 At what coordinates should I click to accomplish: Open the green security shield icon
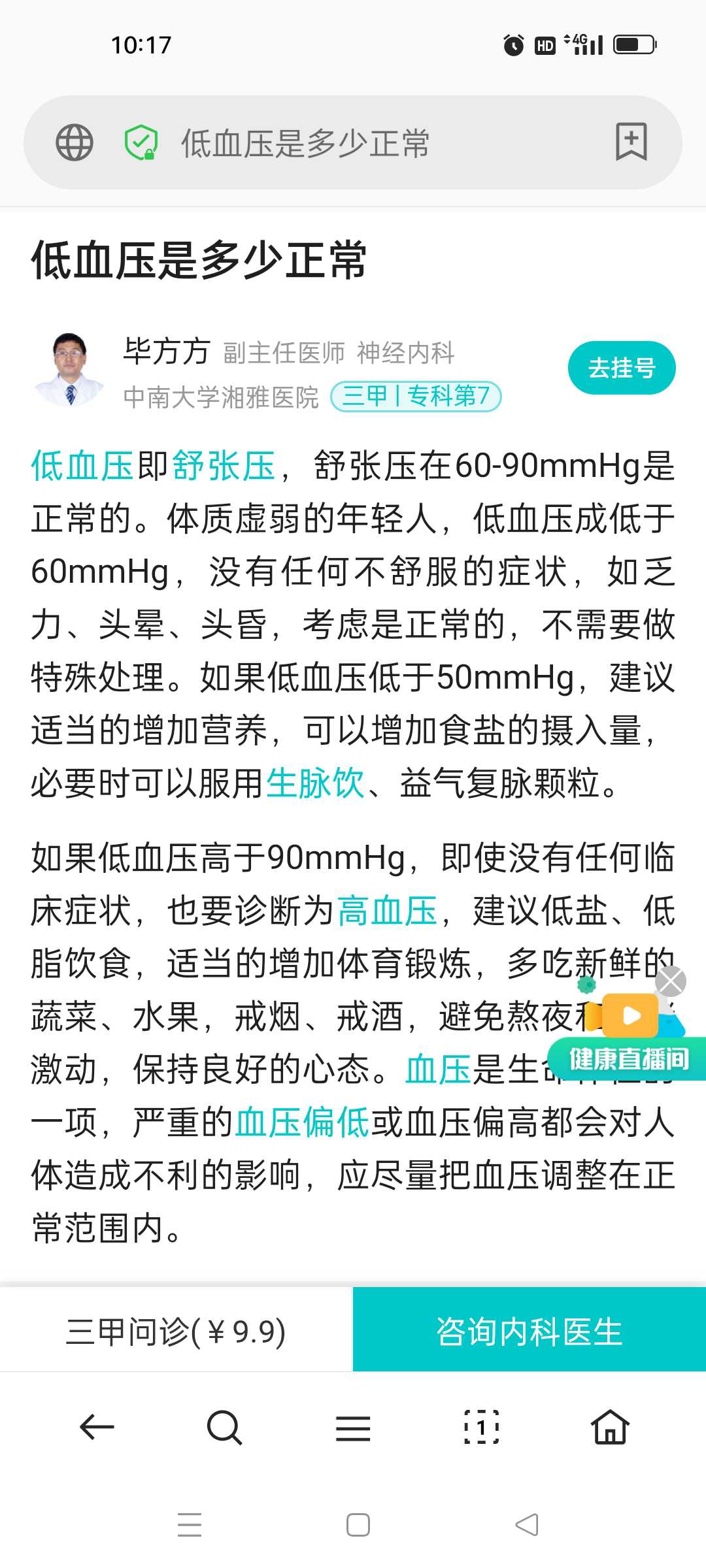tap(141, 142)
